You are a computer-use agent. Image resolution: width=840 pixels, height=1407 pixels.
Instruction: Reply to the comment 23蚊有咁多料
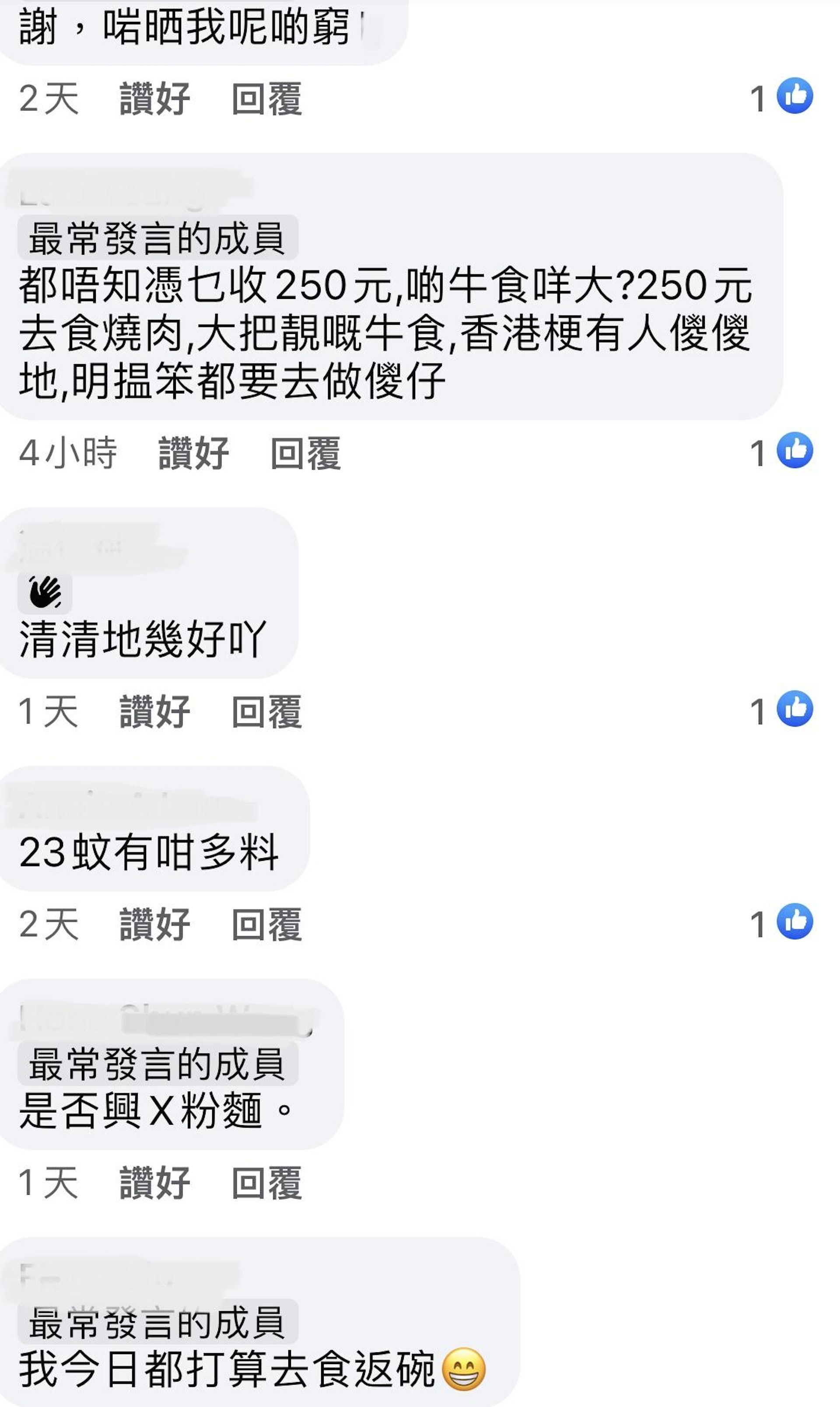click(x=266, y=924)
